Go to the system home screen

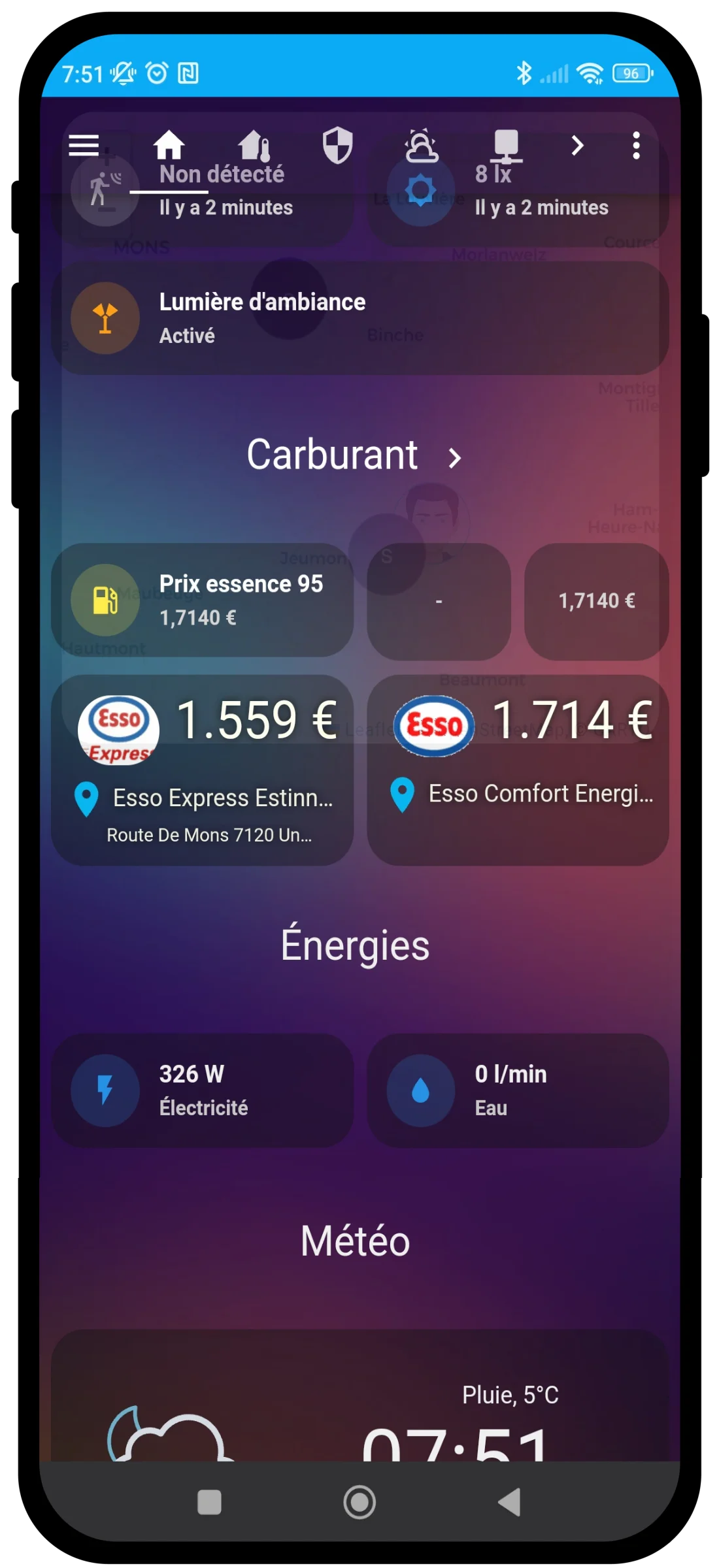coord(359,1502)
